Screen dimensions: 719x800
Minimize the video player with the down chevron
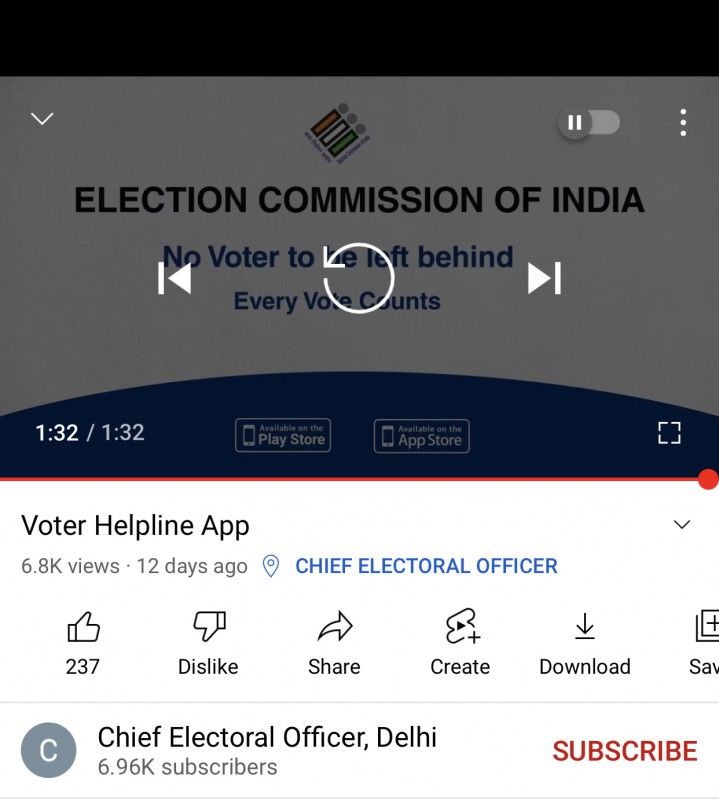tap(42, 119)
